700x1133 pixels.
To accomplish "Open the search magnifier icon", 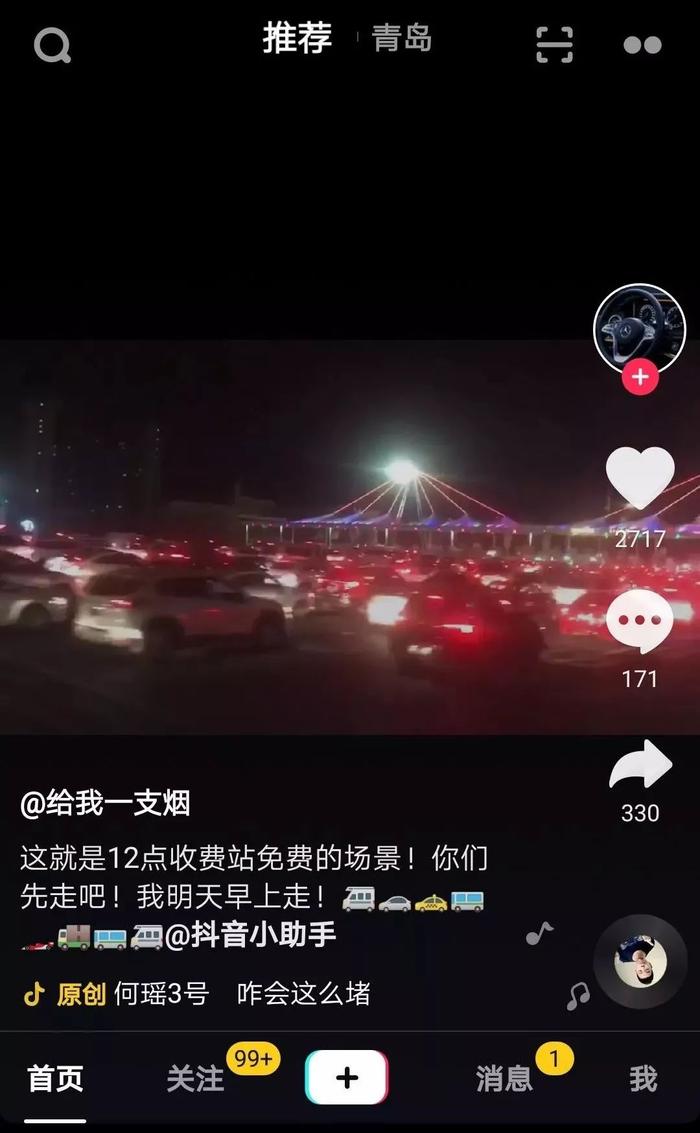I will click(x=52, y=46).
